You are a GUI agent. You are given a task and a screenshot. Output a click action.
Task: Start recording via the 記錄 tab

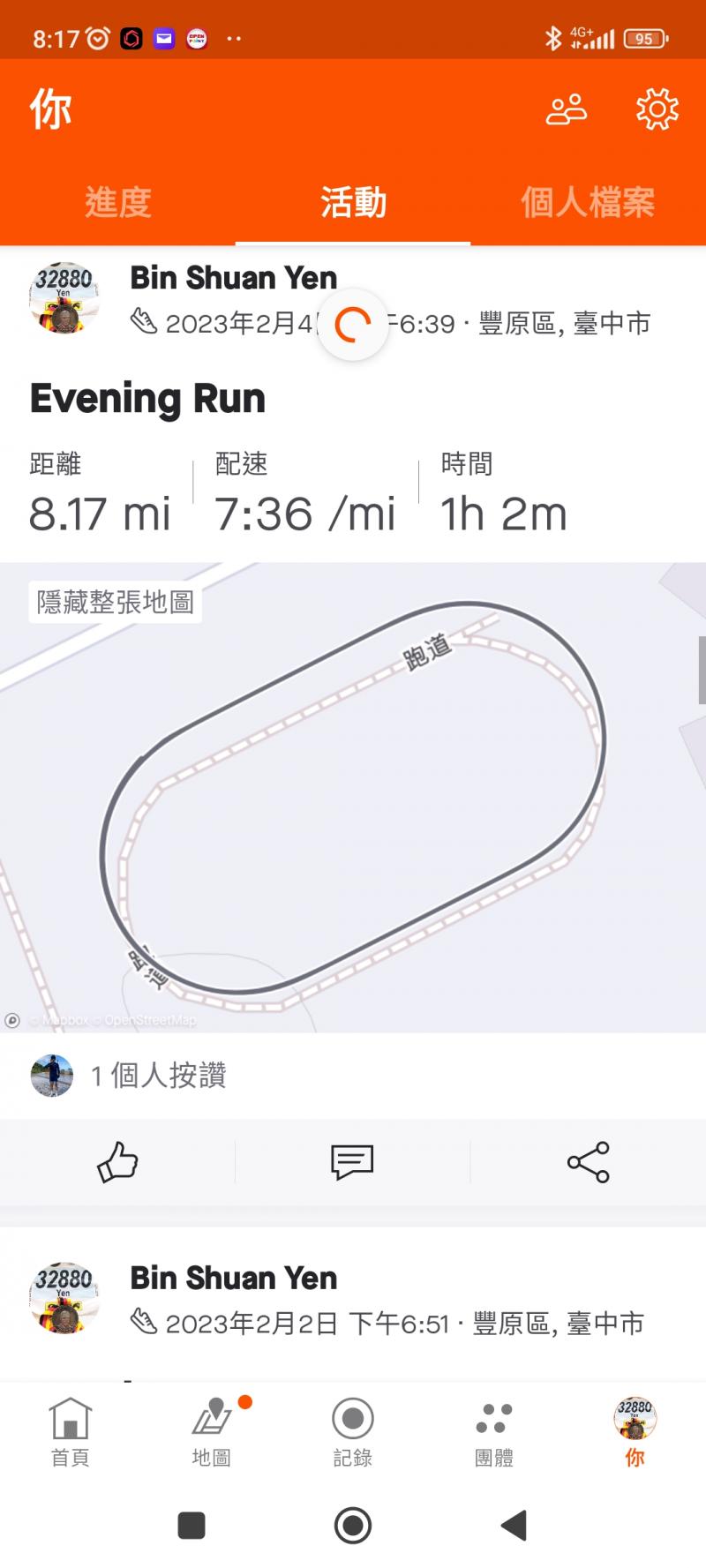click(353, 1431)
